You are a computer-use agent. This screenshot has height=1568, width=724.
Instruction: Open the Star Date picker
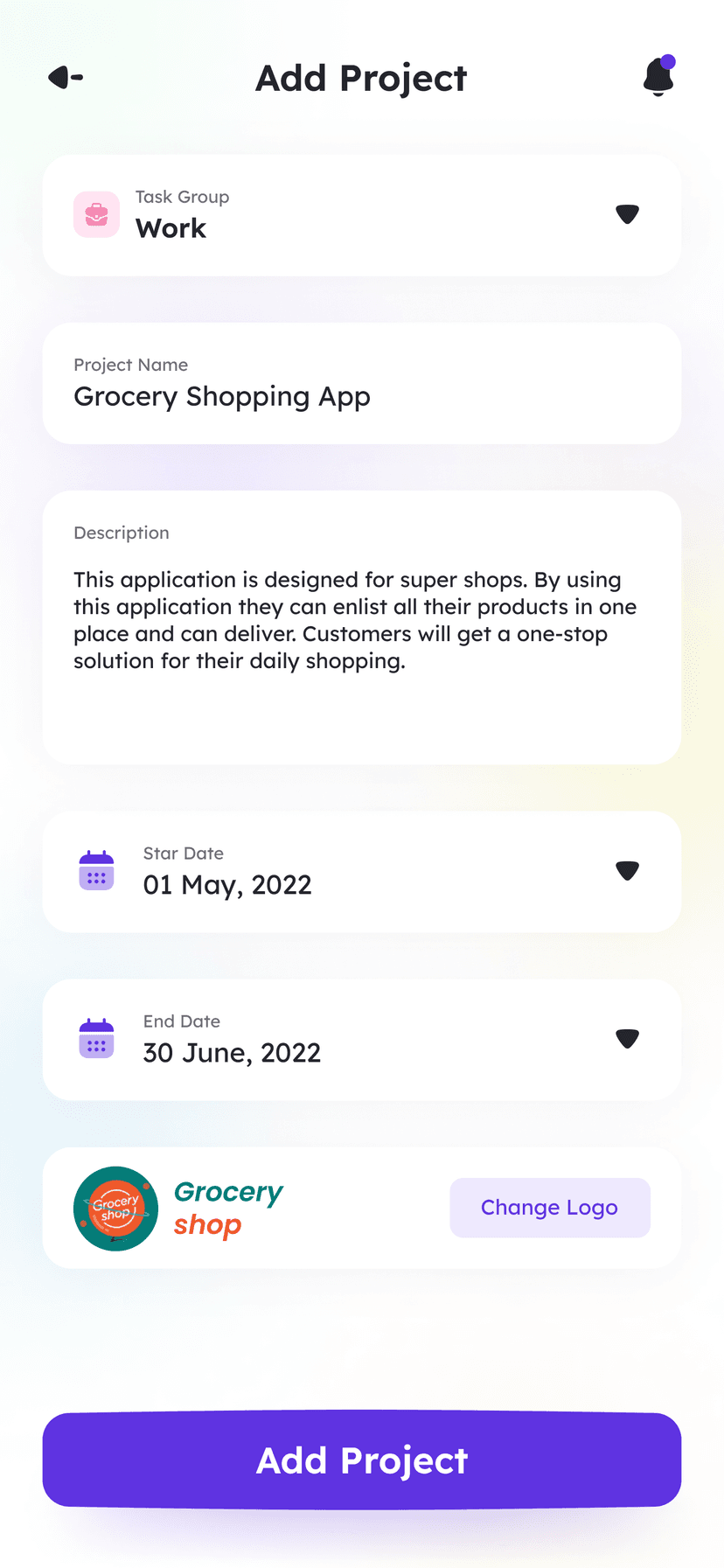click(627, 871)
